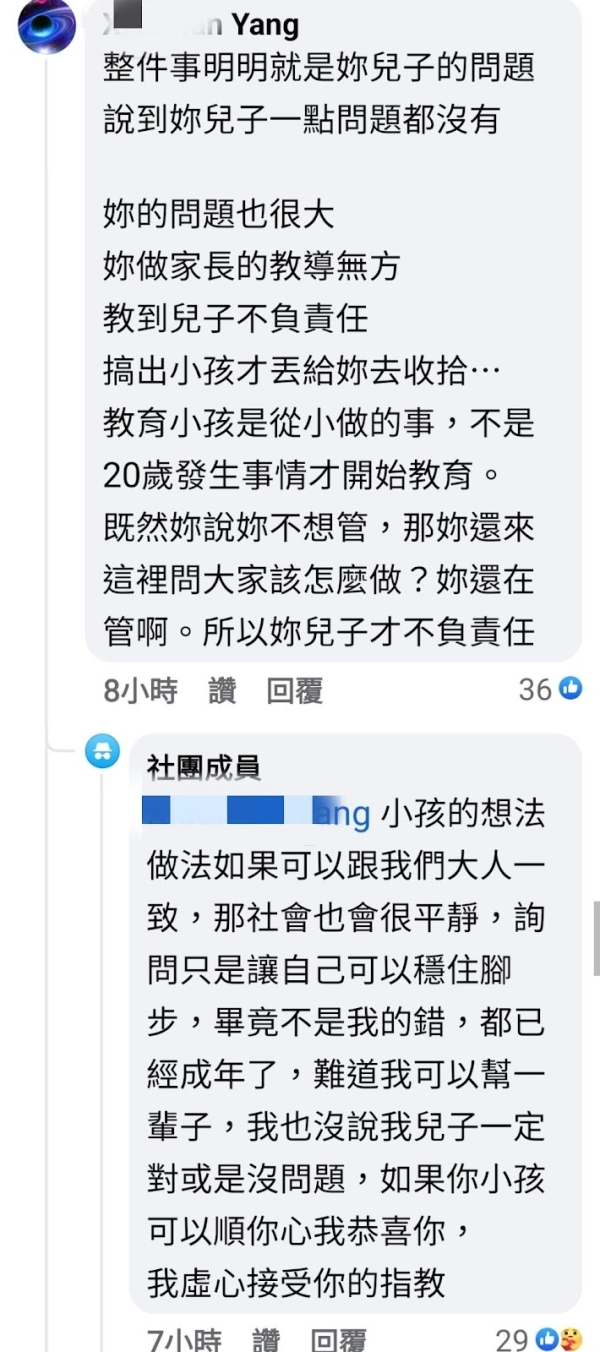Like the 社團成員 reply posted 7小時 ago

pos(266,1339)
